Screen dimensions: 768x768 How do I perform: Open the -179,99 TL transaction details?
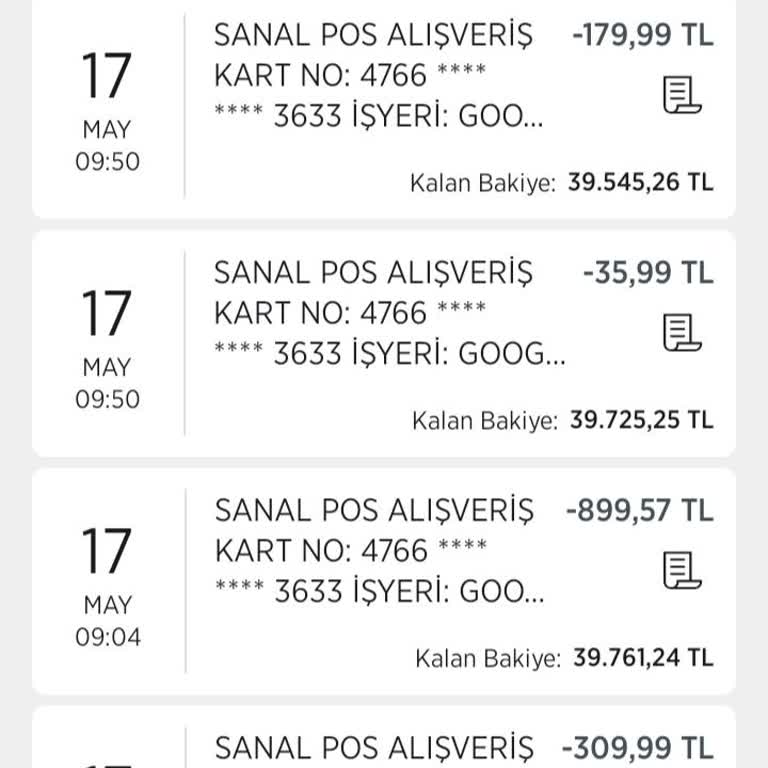pos(380,110)
